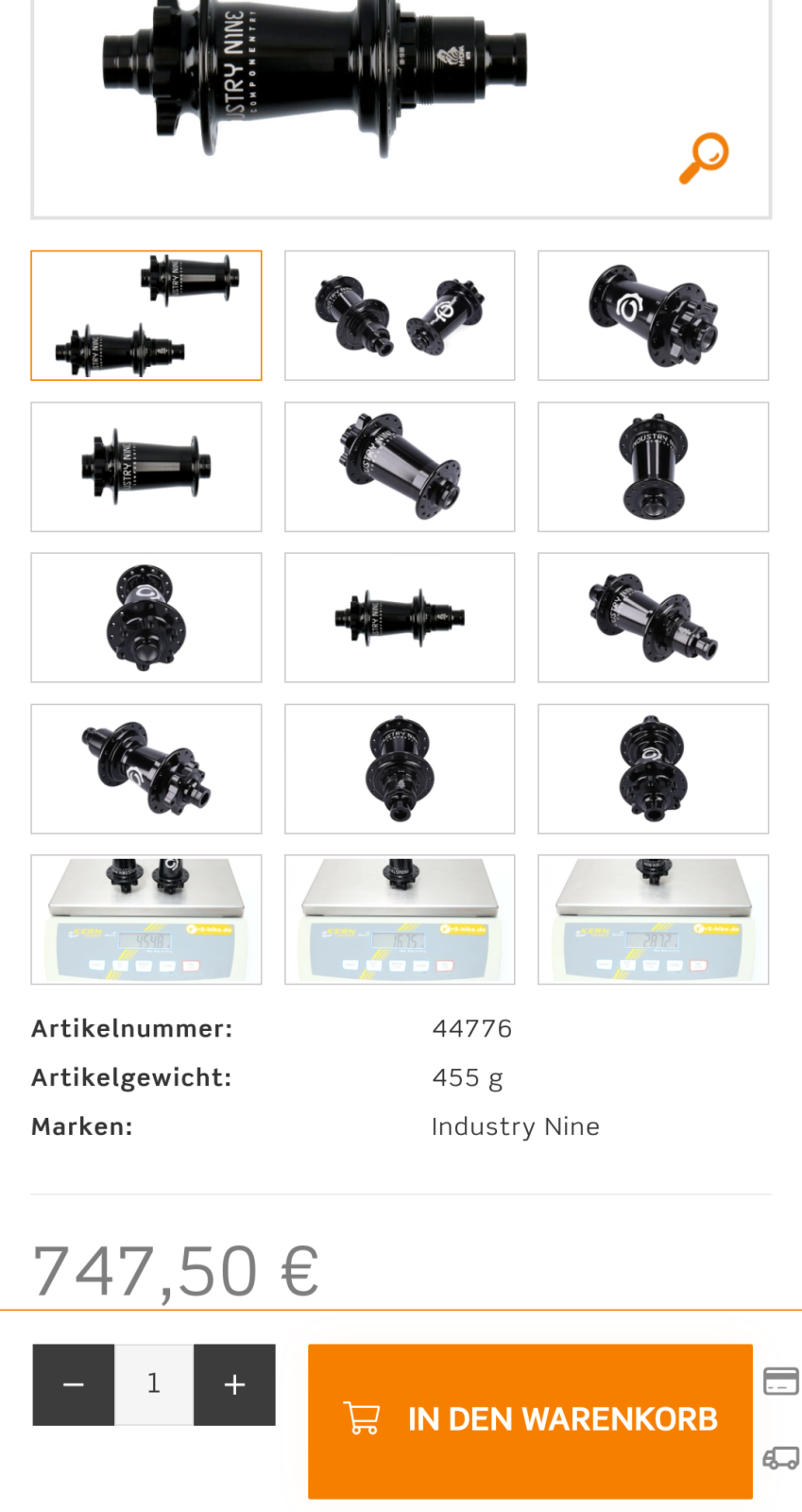Tap the quantity field showing 1

pyautogui.click(x=154, y=1384)
